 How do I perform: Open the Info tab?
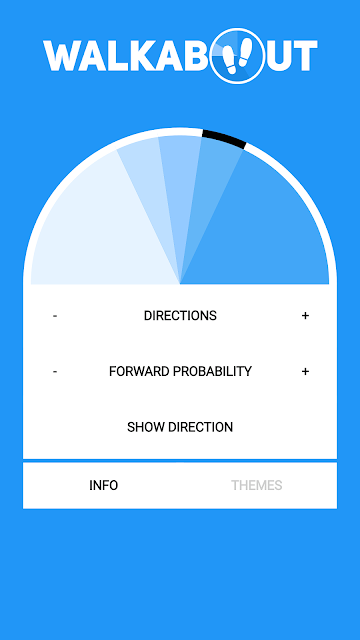pos(104,486)
